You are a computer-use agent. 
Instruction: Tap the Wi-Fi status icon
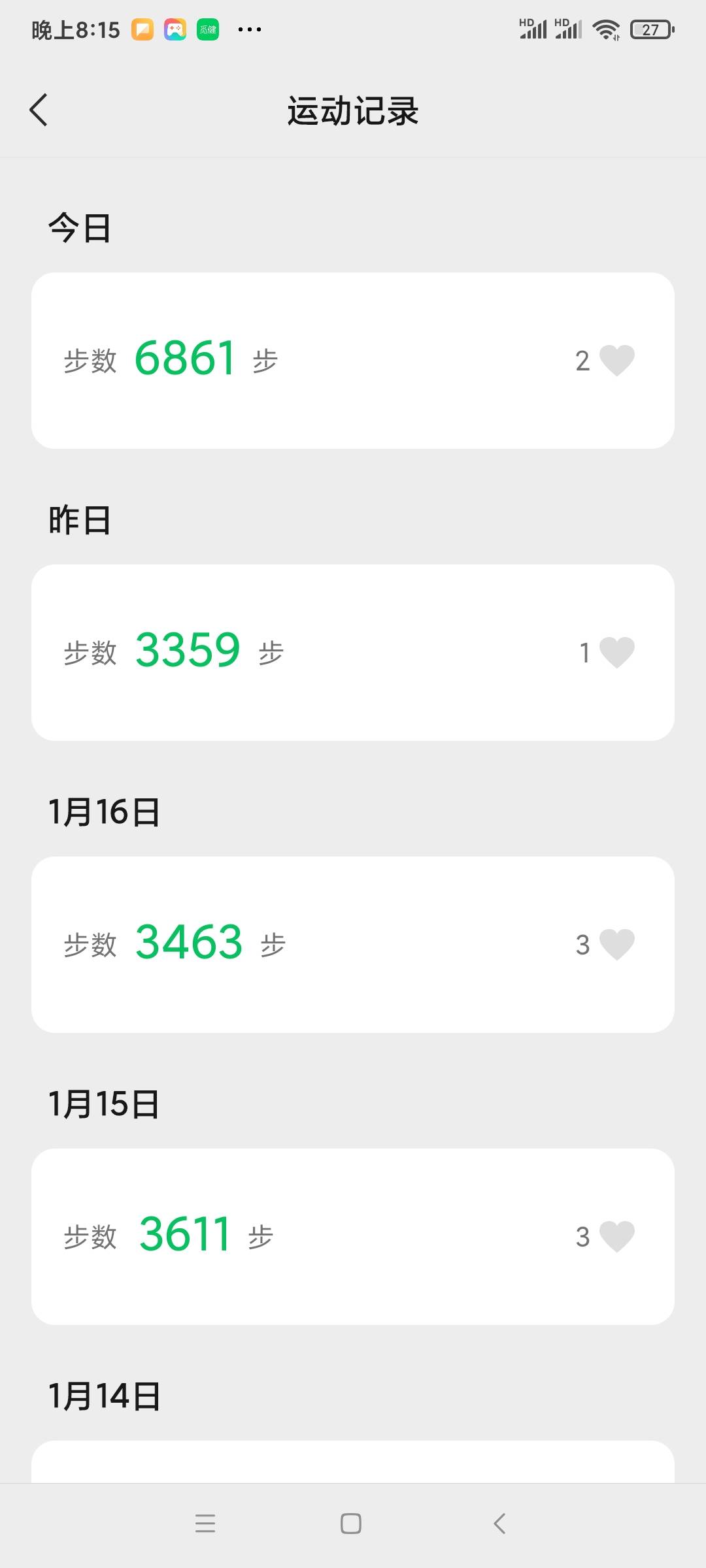point(608,29)
